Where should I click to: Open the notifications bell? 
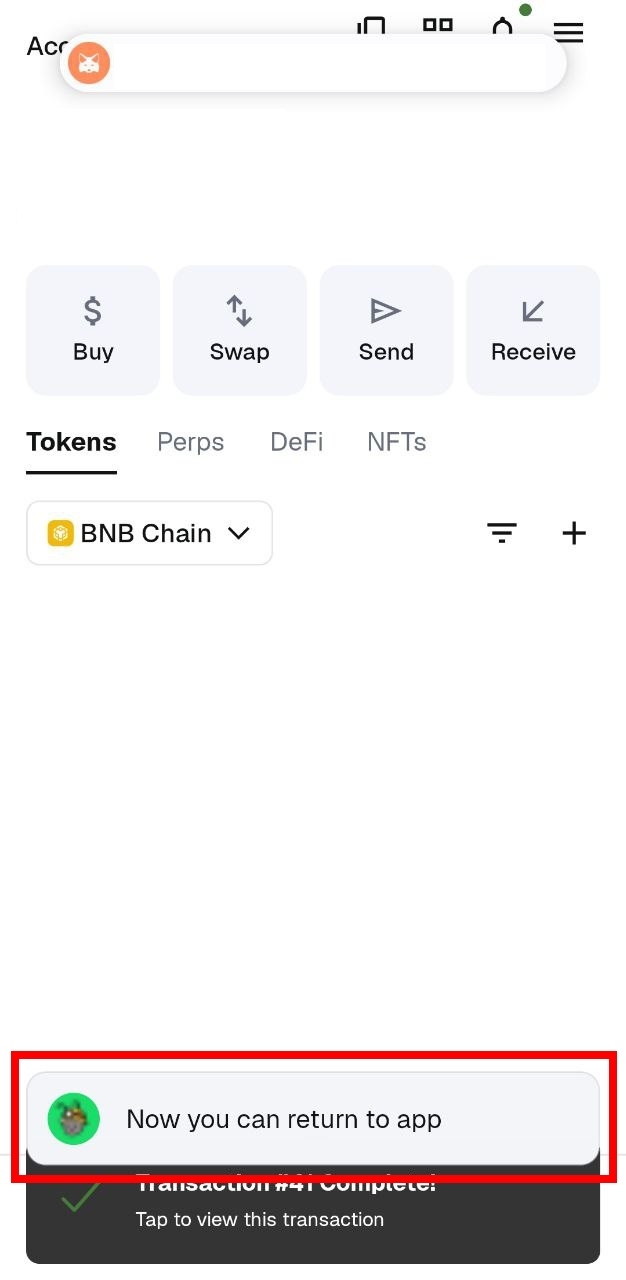(503, 26)
